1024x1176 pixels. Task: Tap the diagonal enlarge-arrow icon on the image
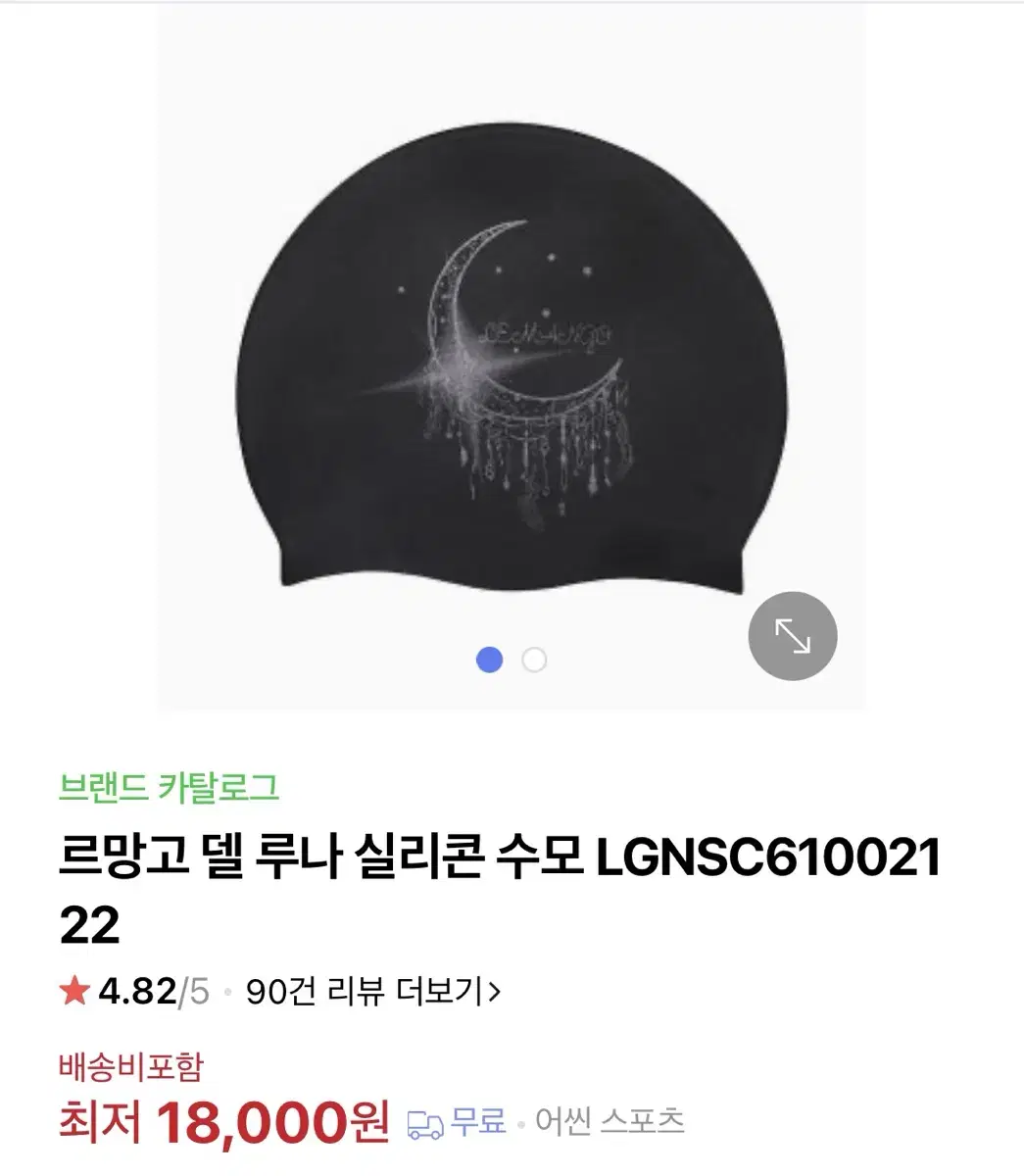pyautogui.click(x=792, y=635)
